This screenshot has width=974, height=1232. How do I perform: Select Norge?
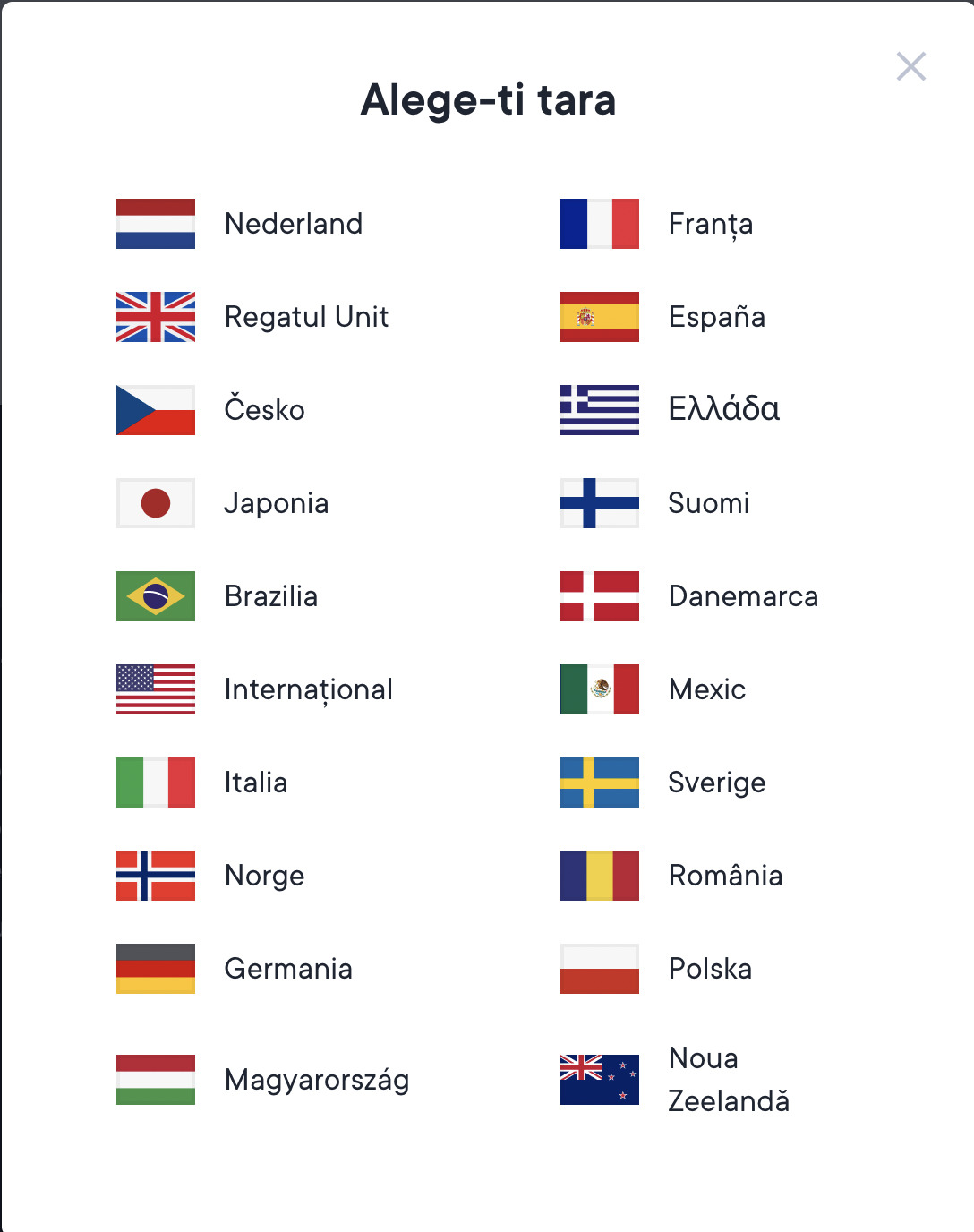[264, 876]
